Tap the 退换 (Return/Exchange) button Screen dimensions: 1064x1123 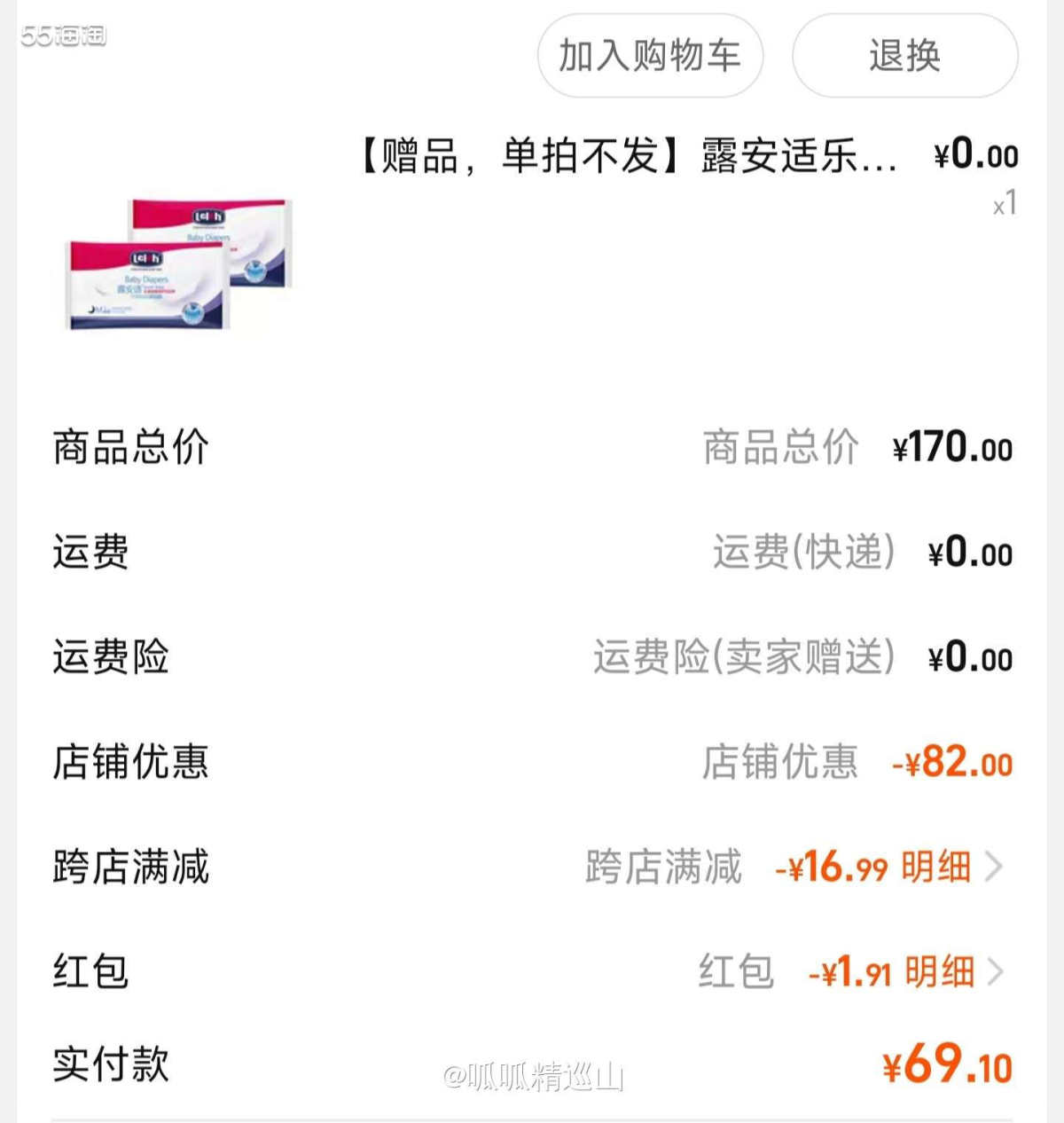point(904,56)
